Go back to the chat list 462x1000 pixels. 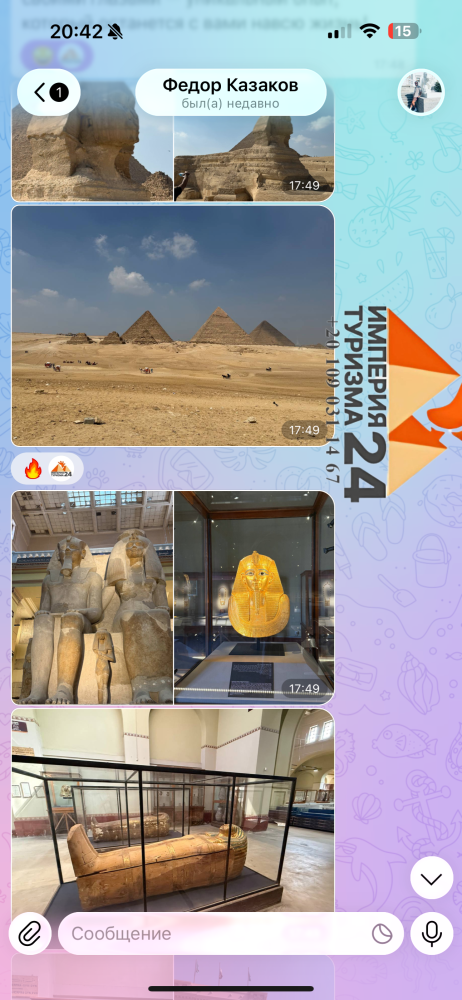[48, 92]
